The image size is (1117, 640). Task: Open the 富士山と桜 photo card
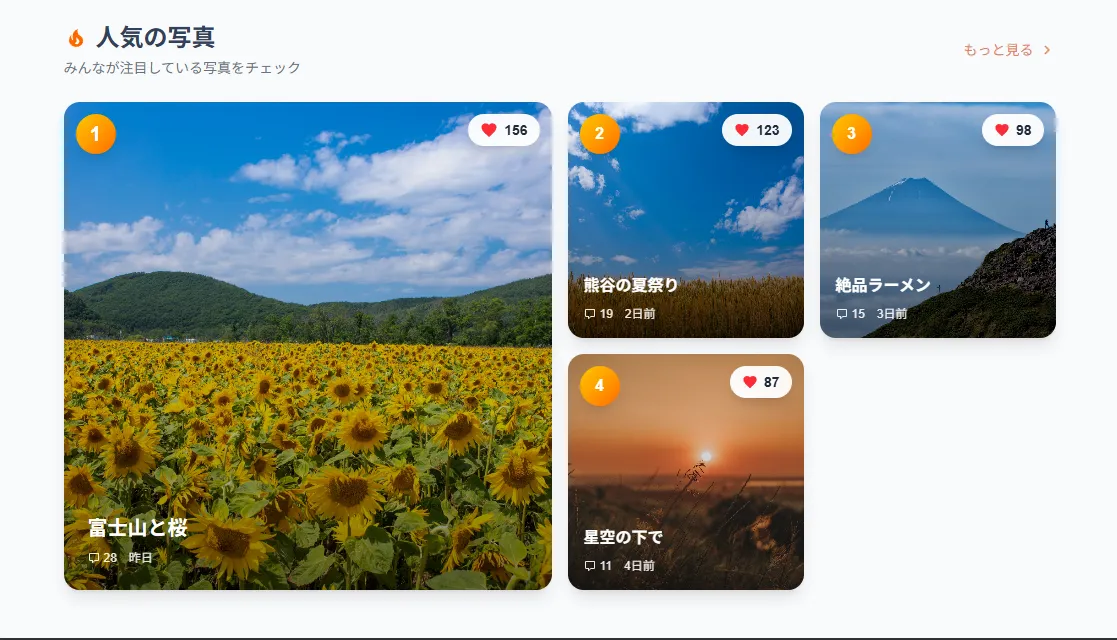[308, 346]
